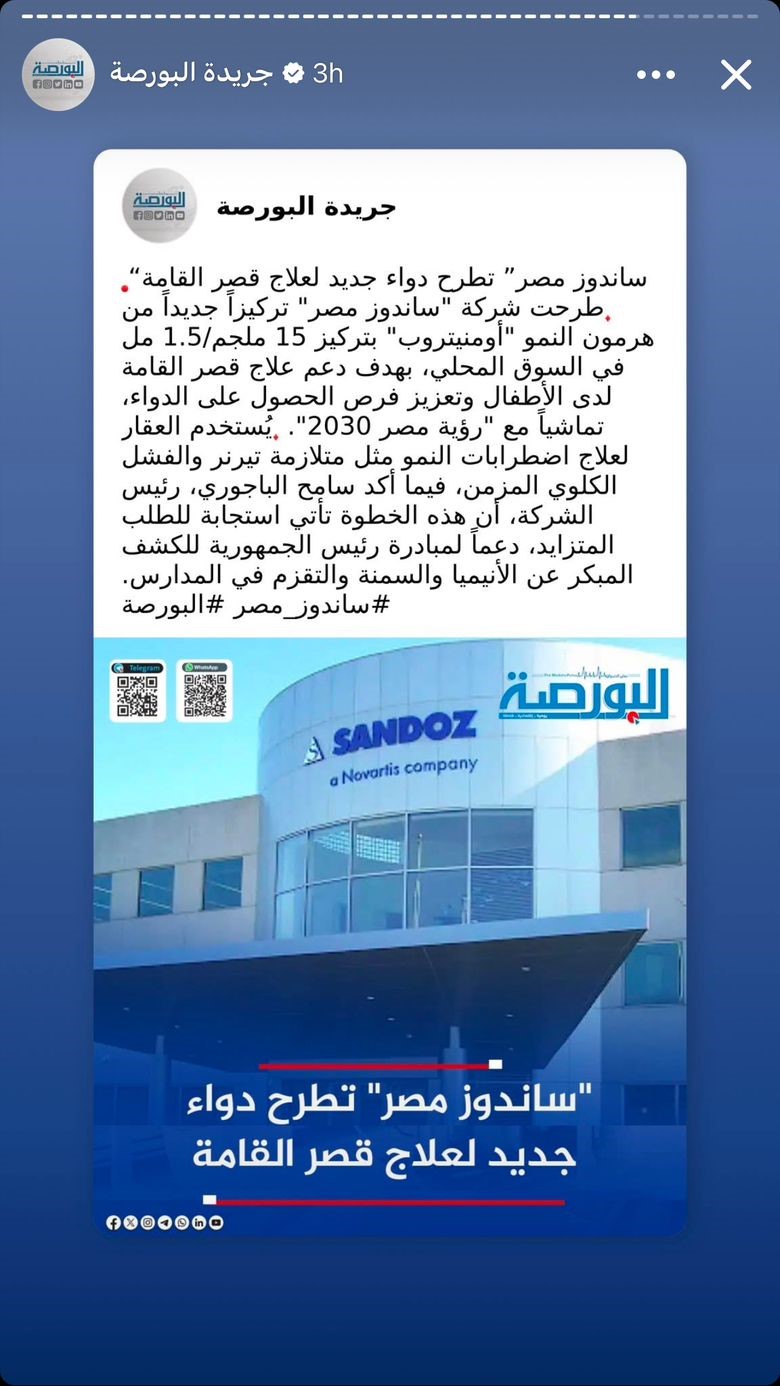This screenshot has width=780, height=1386.
Task: Open جريدة البورصة profile from story header
Action: [x=190, y=73]
